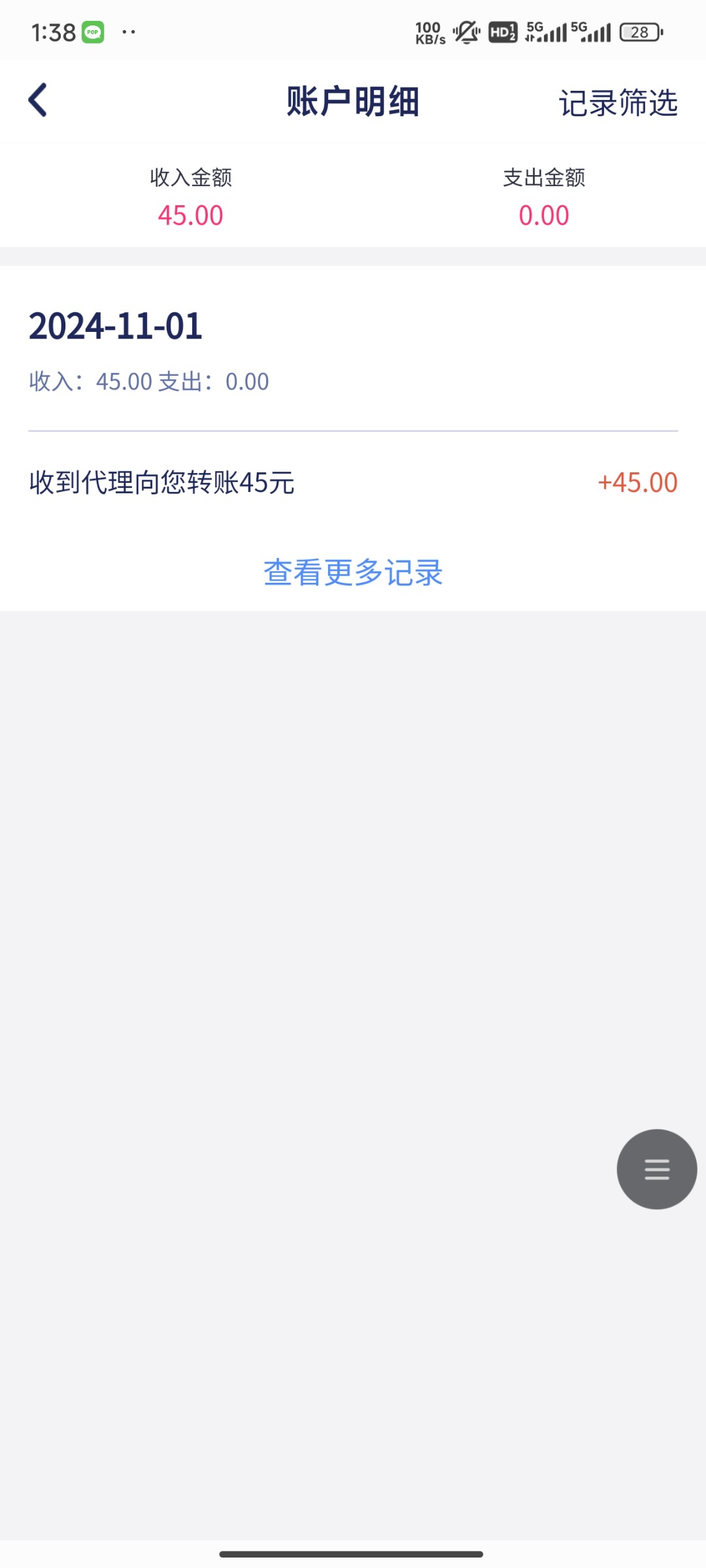
Task: Open the floating menu button
Action: click(656, 1169)
